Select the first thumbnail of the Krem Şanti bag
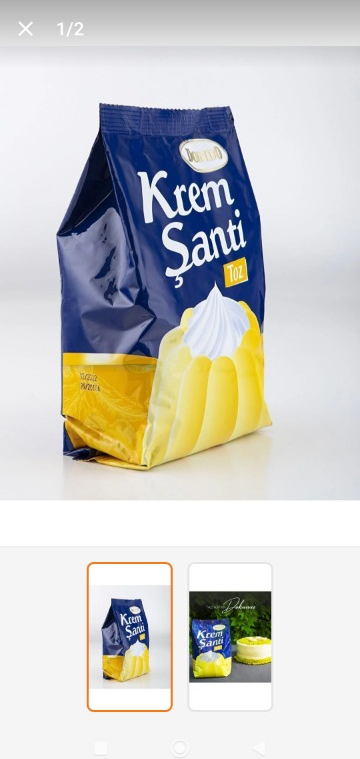Image resolution: width=360 pixels, height=759 pixels. pos(130,637)
